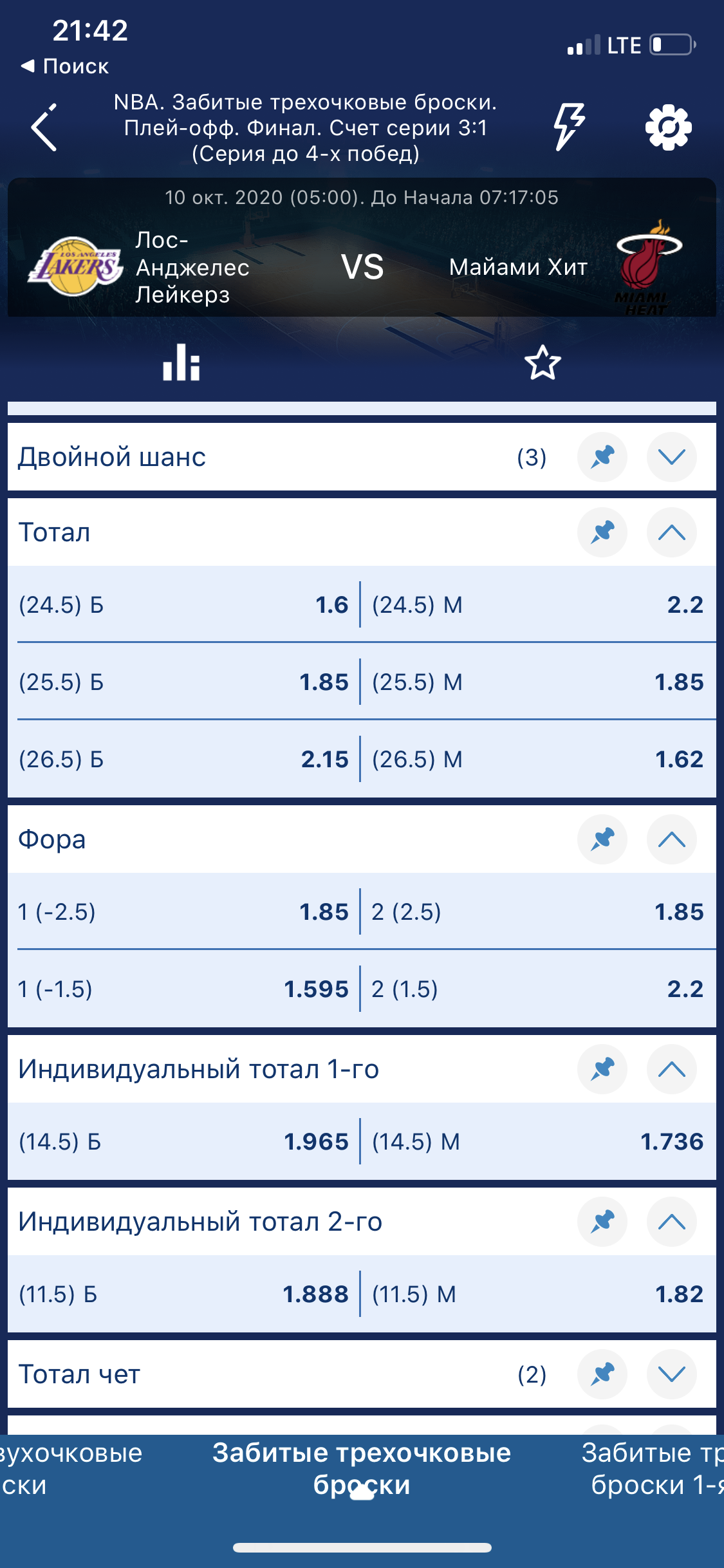724x1568 pixels.
Task: Pin the Двойной шанс market
Action: (602, 457)
